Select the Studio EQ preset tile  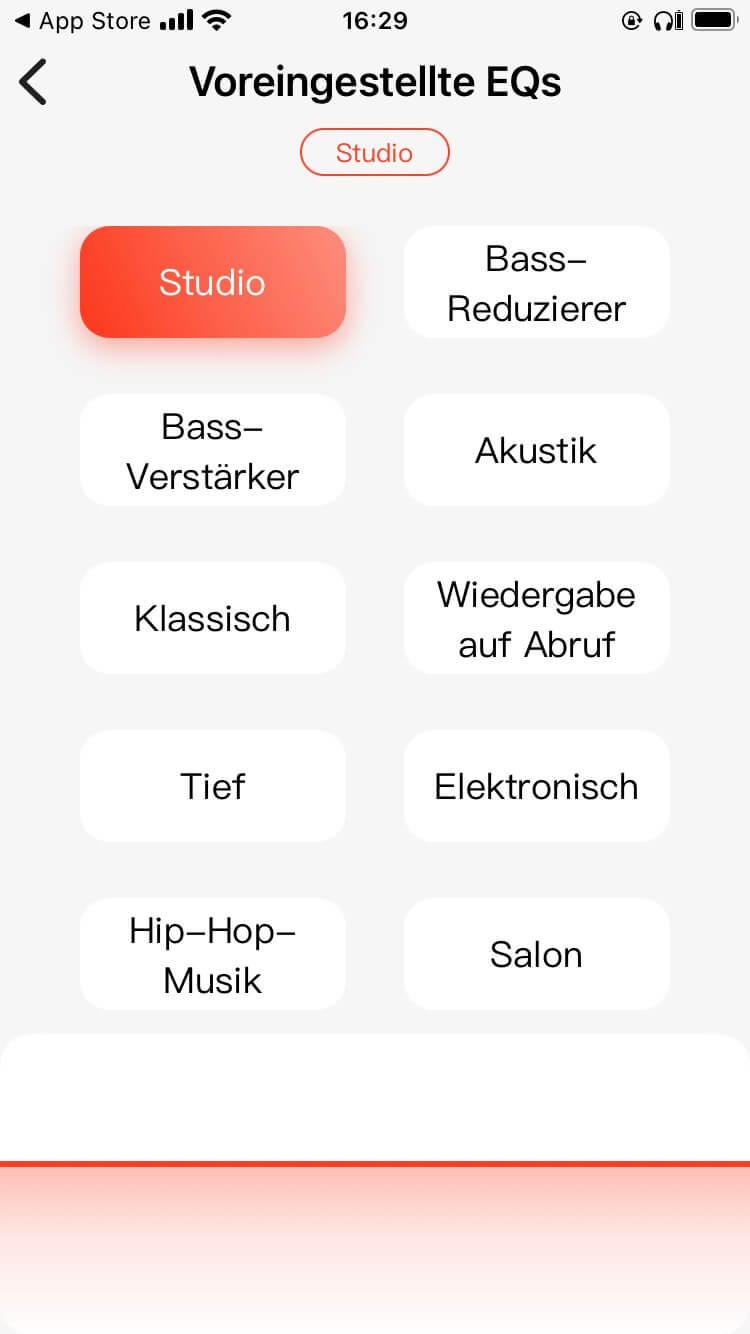212,282
